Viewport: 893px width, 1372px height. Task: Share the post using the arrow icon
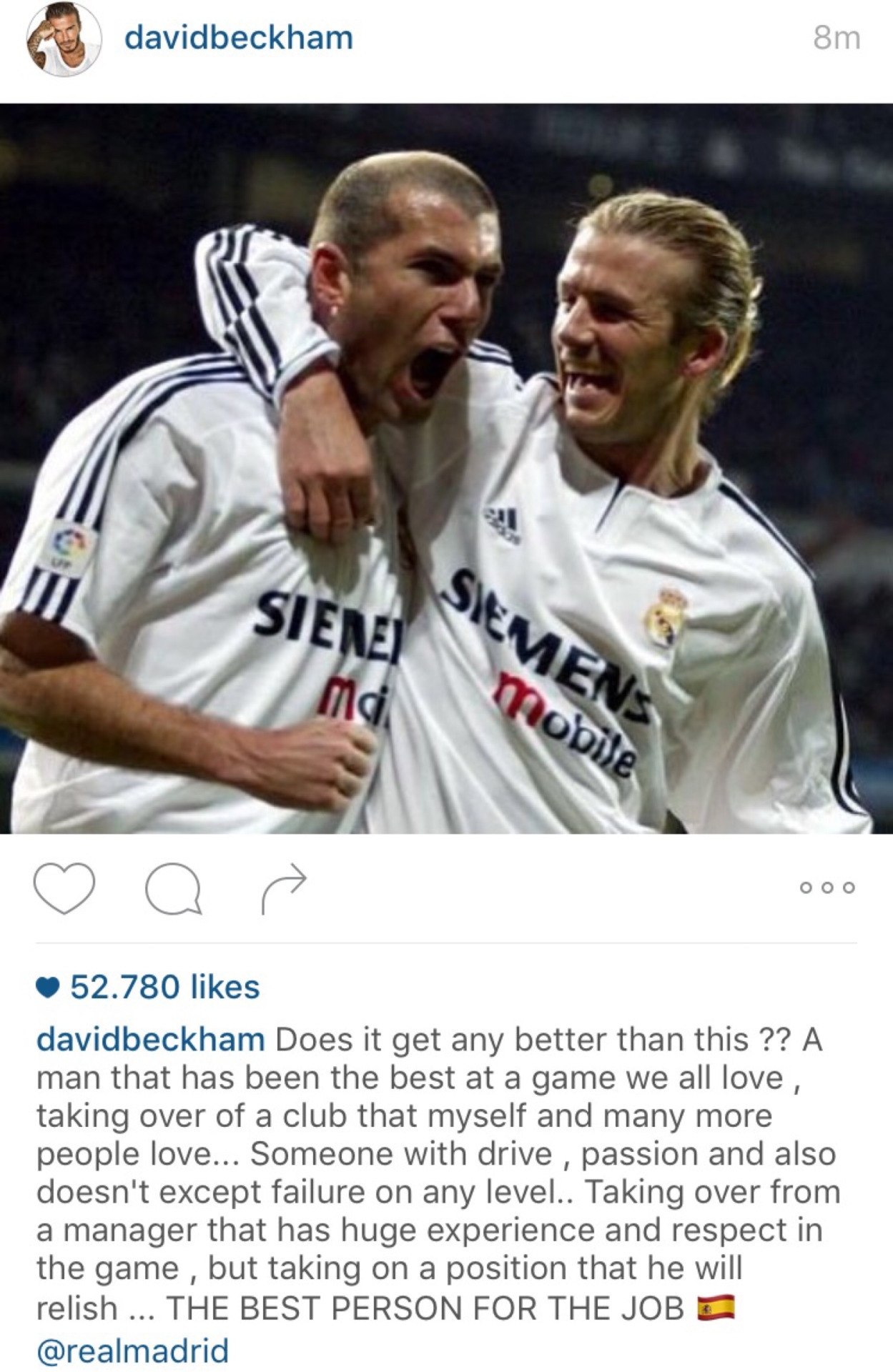(284, 888)
